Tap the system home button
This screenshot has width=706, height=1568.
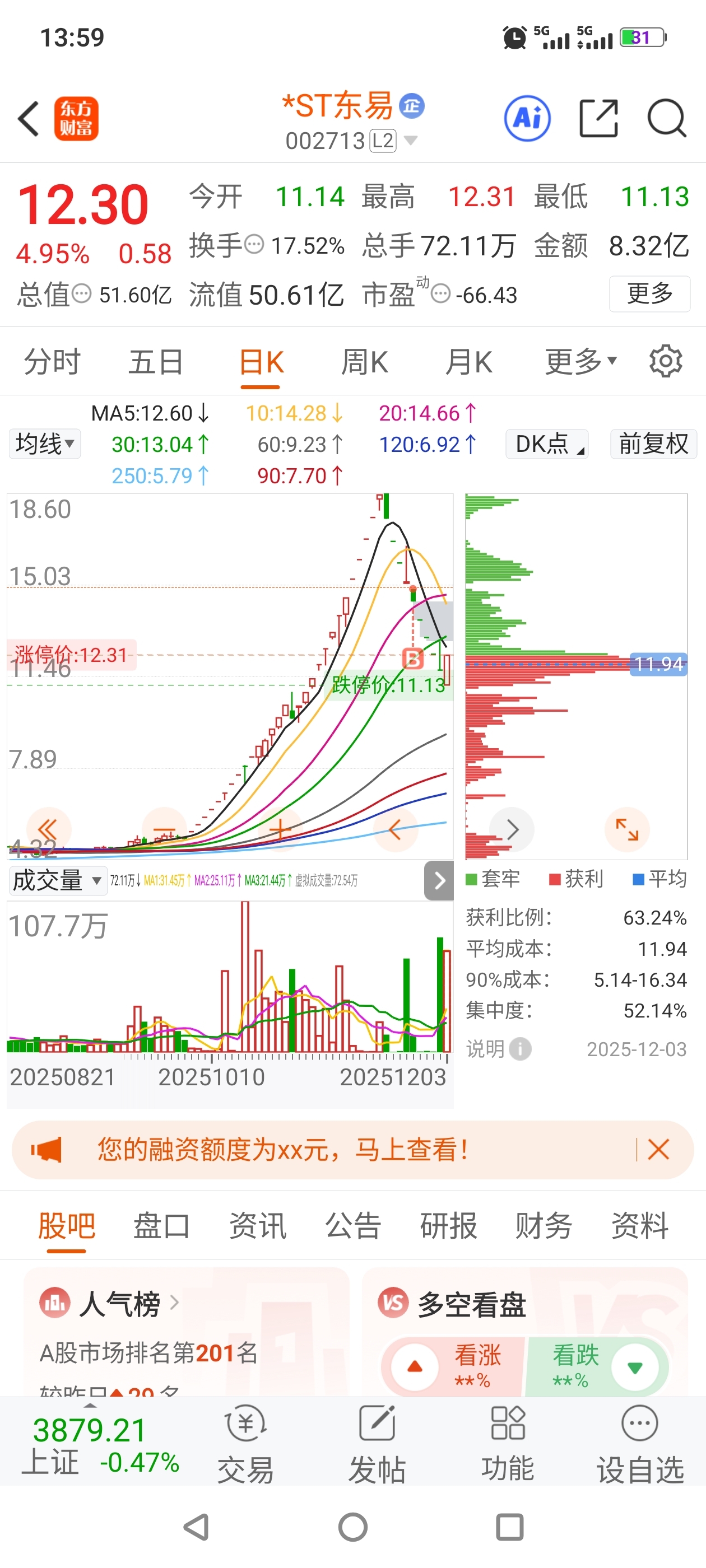point(352,1527)
